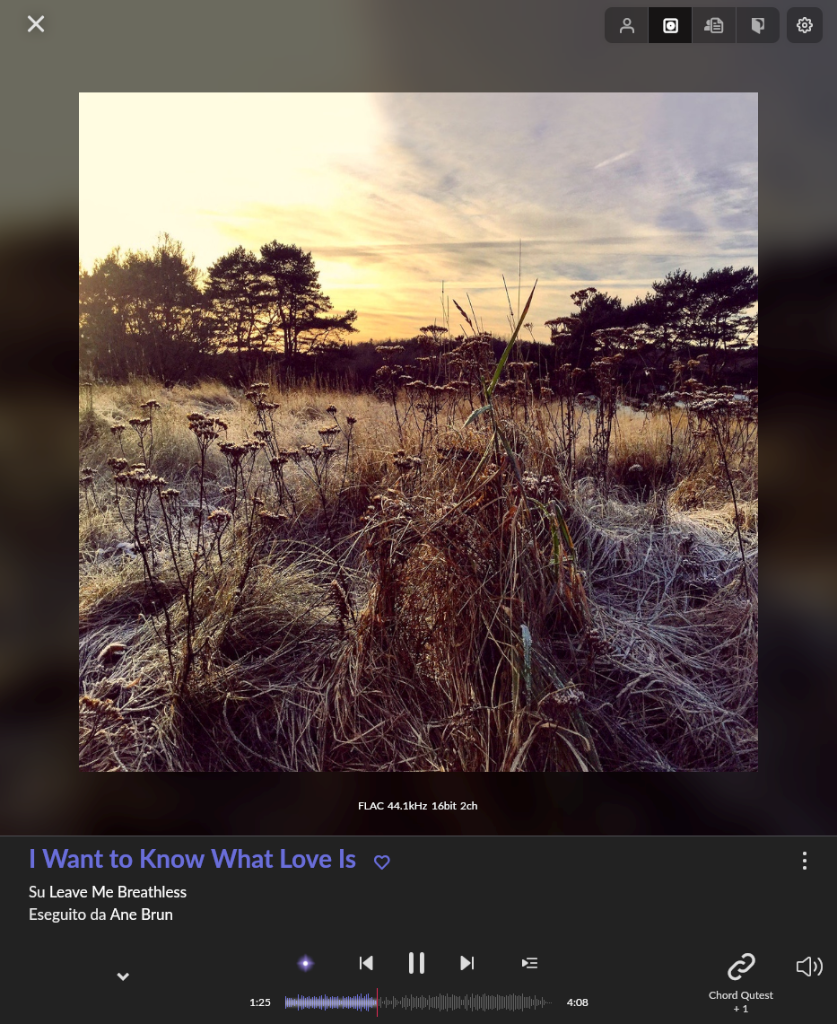This screenshot has height=1024, width=837.
Task: Open the Leave Me Breathless album
Action: [x=117, y=892]
